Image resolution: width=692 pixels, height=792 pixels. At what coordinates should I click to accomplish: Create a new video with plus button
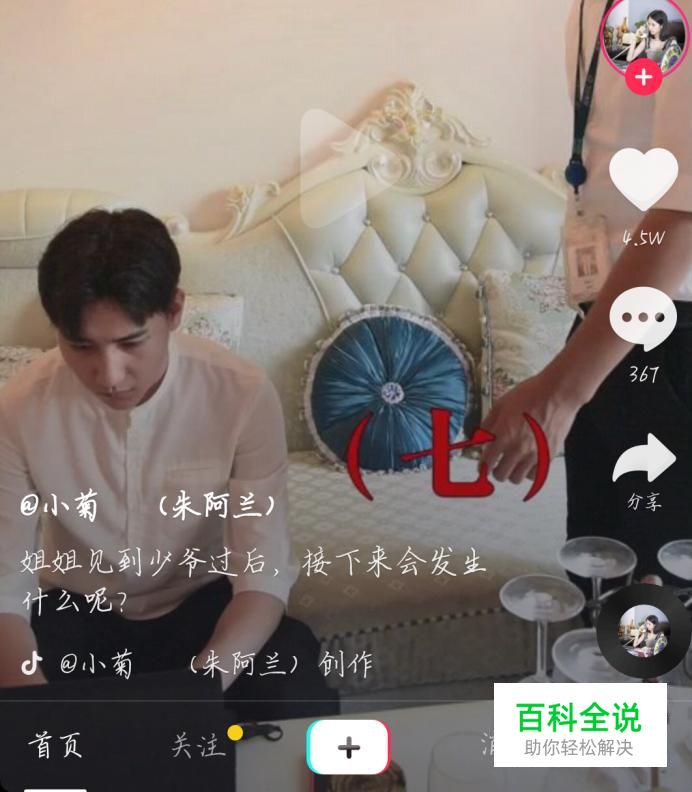348,747
